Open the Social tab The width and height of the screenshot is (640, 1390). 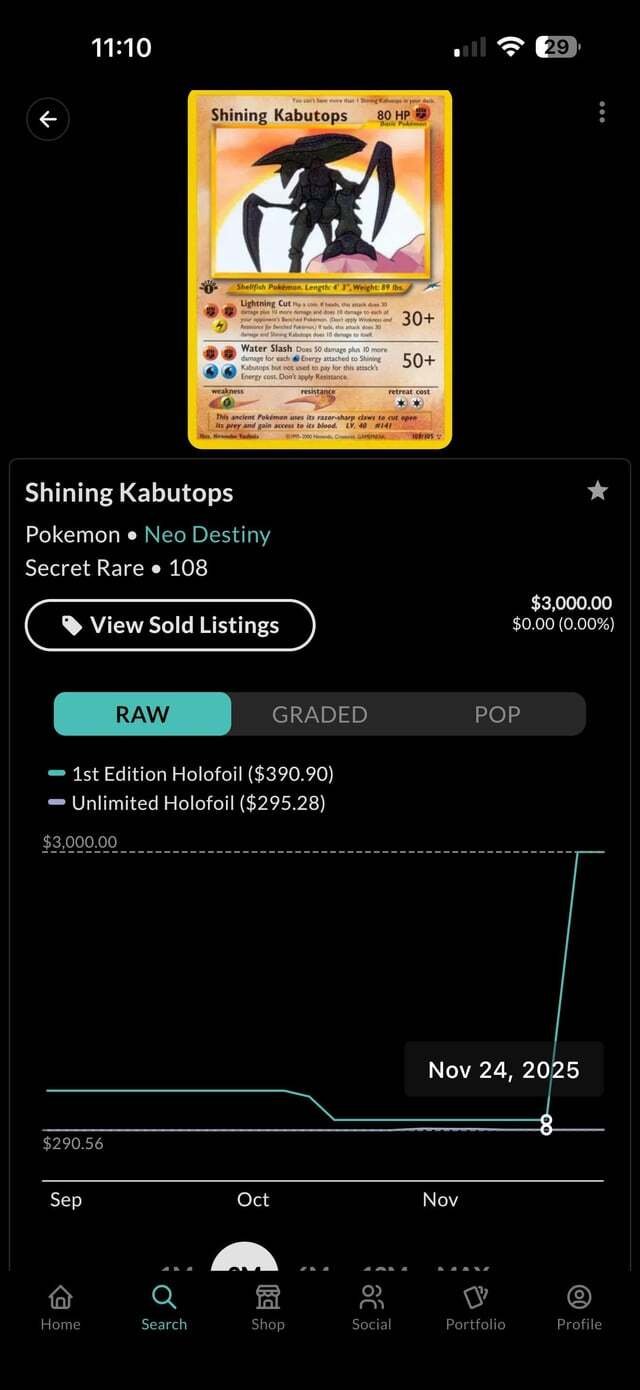(x=372, y=1307)
